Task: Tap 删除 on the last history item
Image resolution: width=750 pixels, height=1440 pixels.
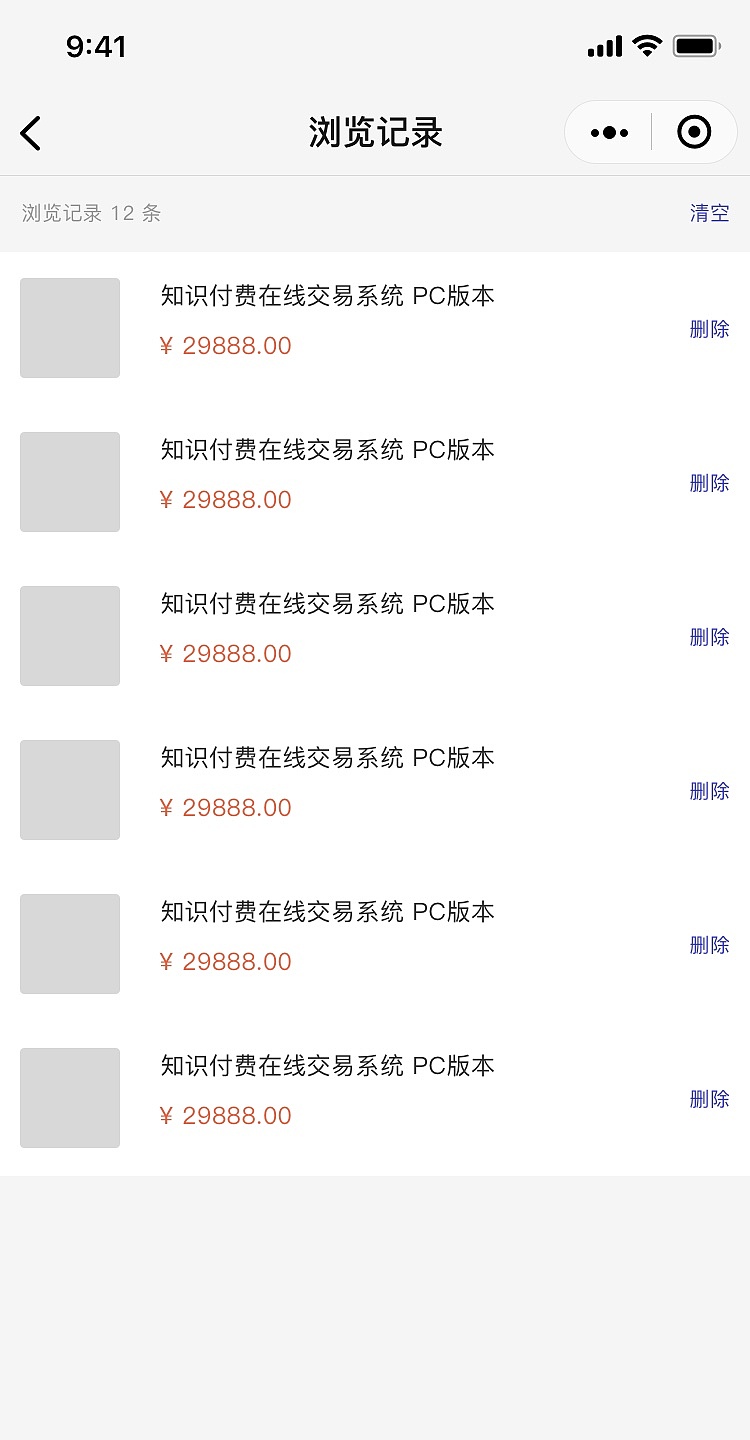Action: [710, 1098]
